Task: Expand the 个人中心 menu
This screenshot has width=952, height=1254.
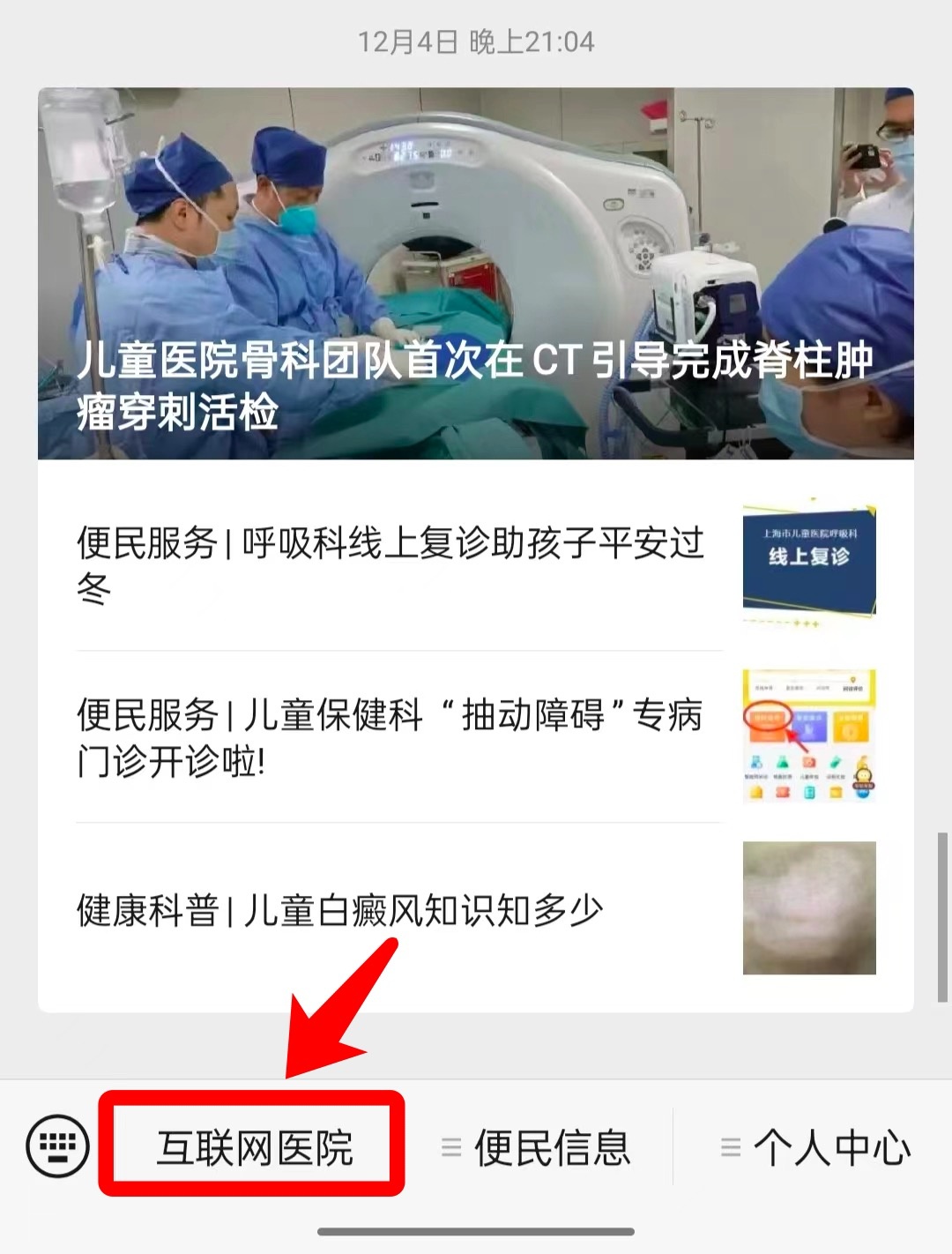Action: click(816, 1146)
